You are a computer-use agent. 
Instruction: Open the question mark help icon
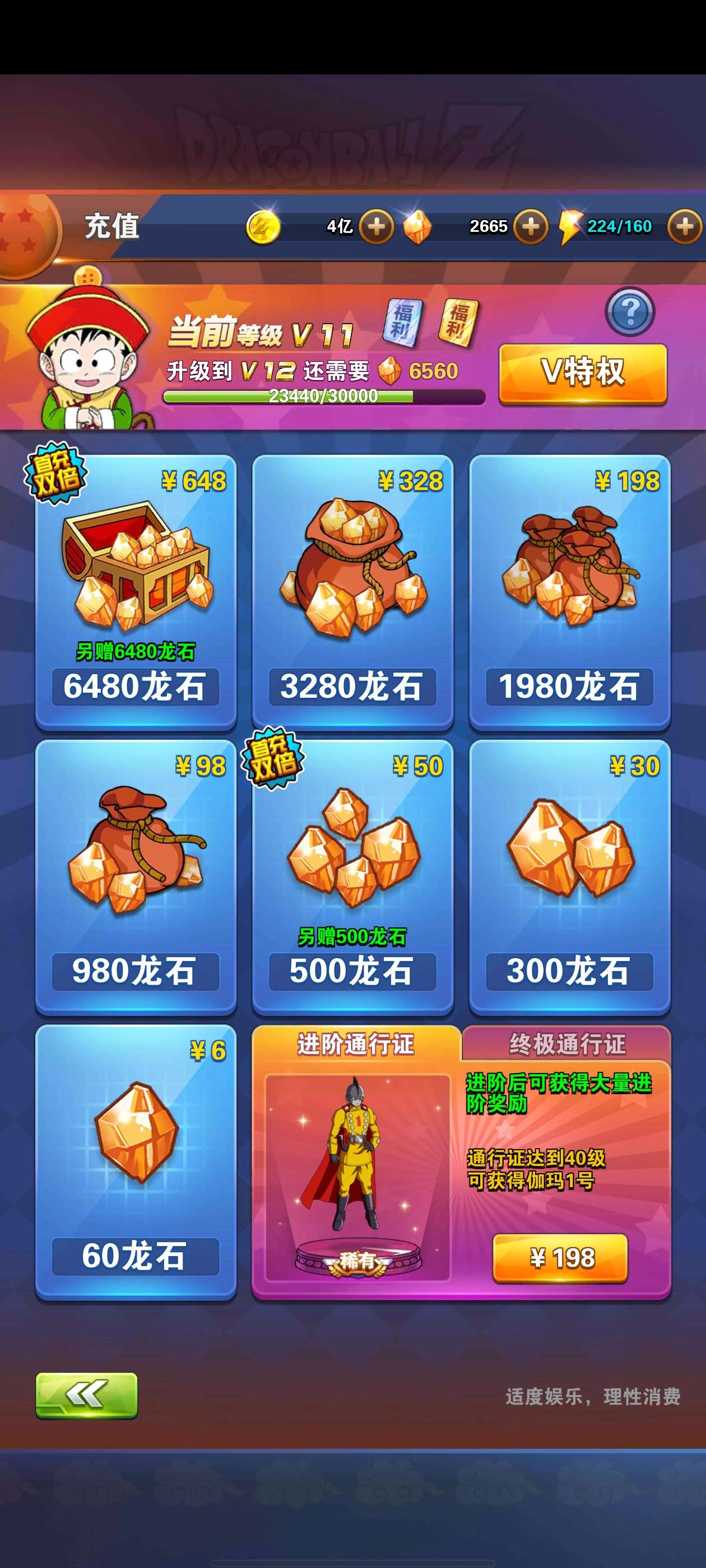coord(630,311)
